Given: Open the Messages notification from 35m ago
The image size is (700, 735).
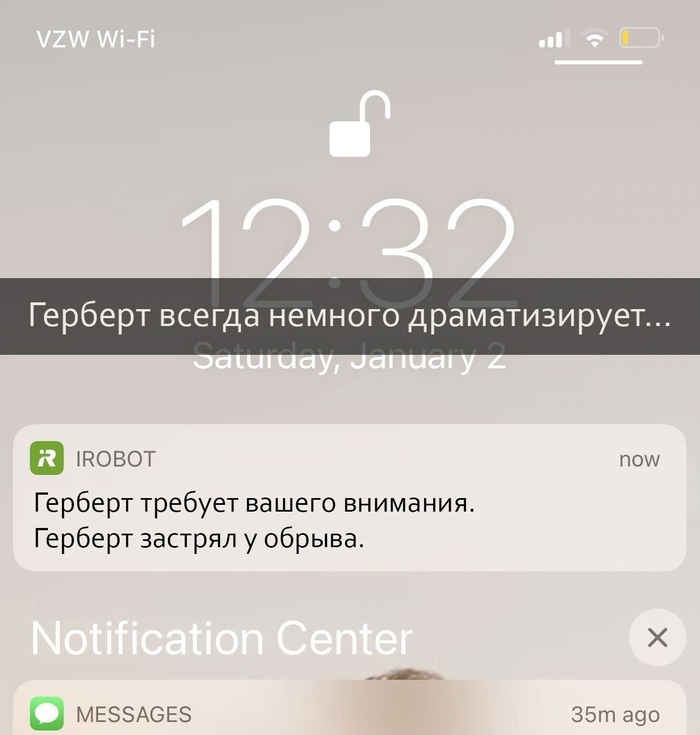Looking at the screenshot, I should [x=349, y=714].
